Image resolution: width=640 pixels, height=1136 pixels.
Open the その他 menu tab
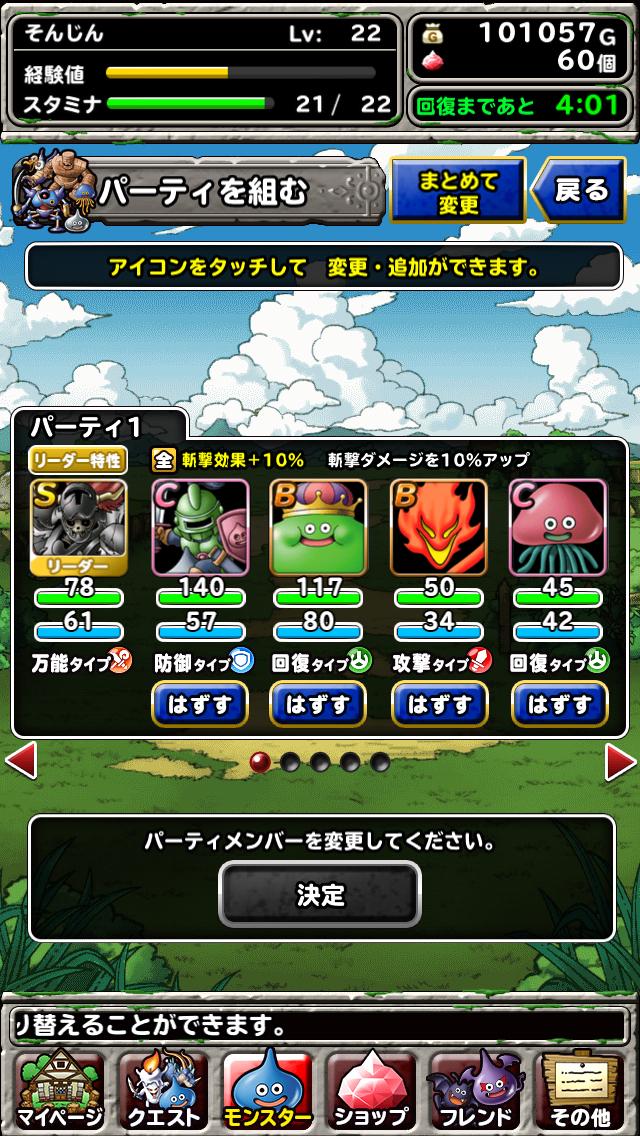pyautogui.click(x=583, y=1090)
